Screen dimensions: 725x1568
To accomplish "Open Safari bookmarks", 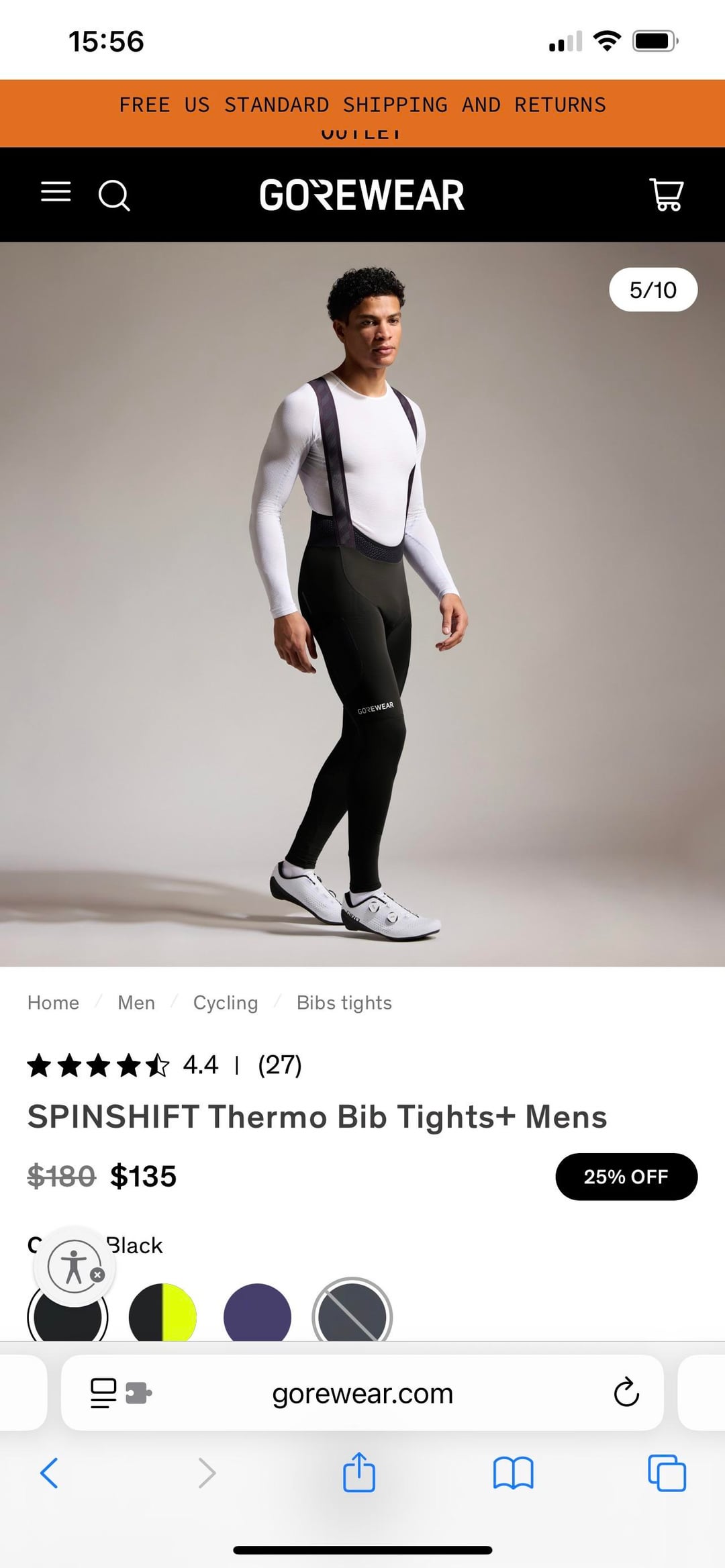I will tap(513, 1473).
